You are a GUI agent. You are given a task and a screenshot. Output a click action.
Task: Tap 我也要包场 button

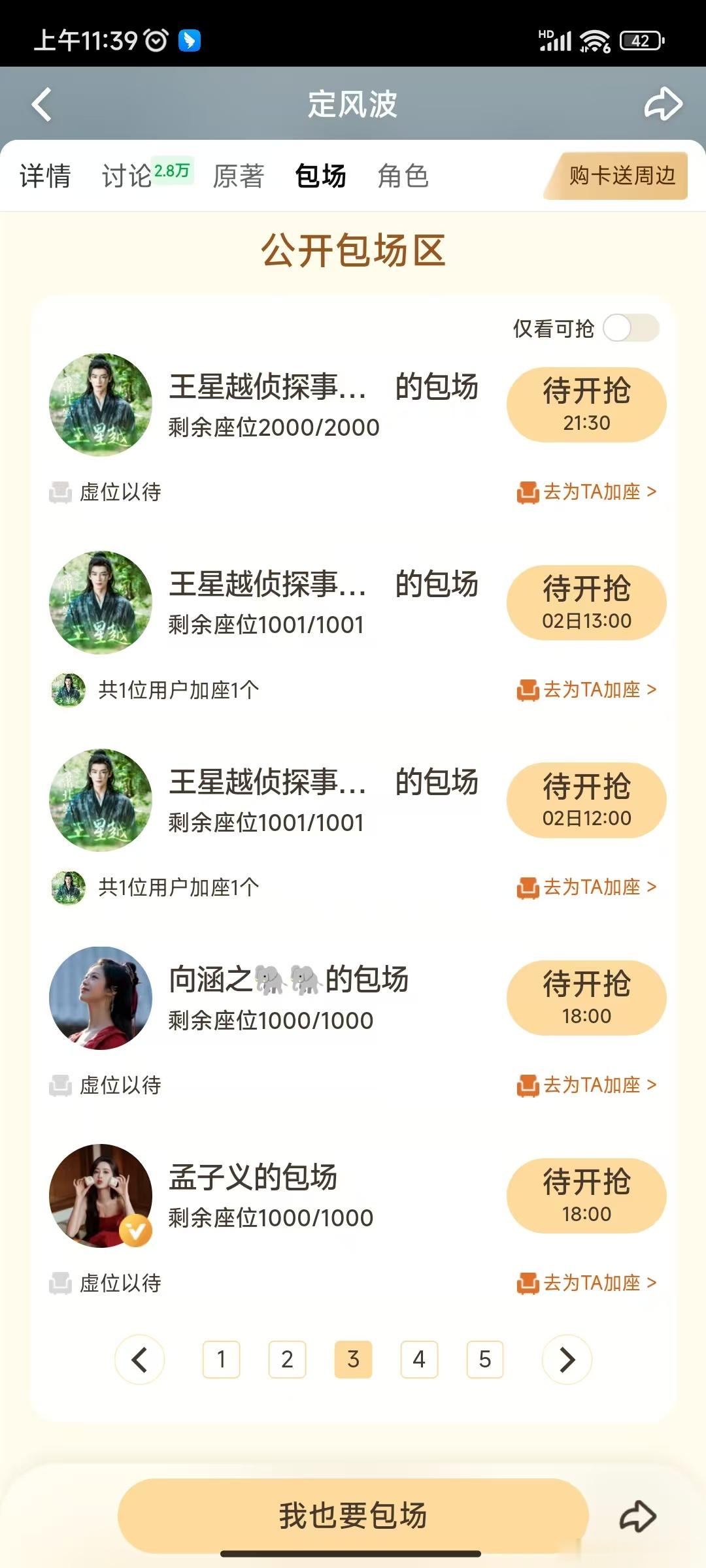point(353,1516)
